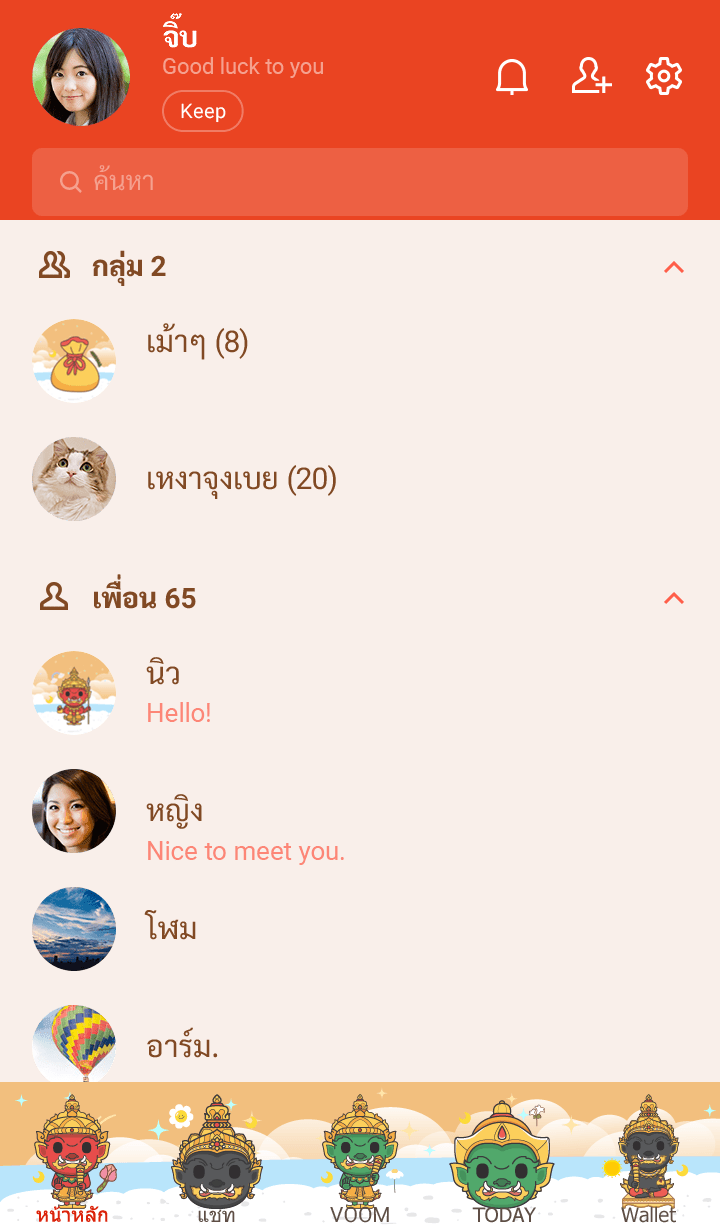Collapse the เพื่อน 65 section
Image resolution: width=720 pixels, height=1232 pixels.
pos(674,598)
